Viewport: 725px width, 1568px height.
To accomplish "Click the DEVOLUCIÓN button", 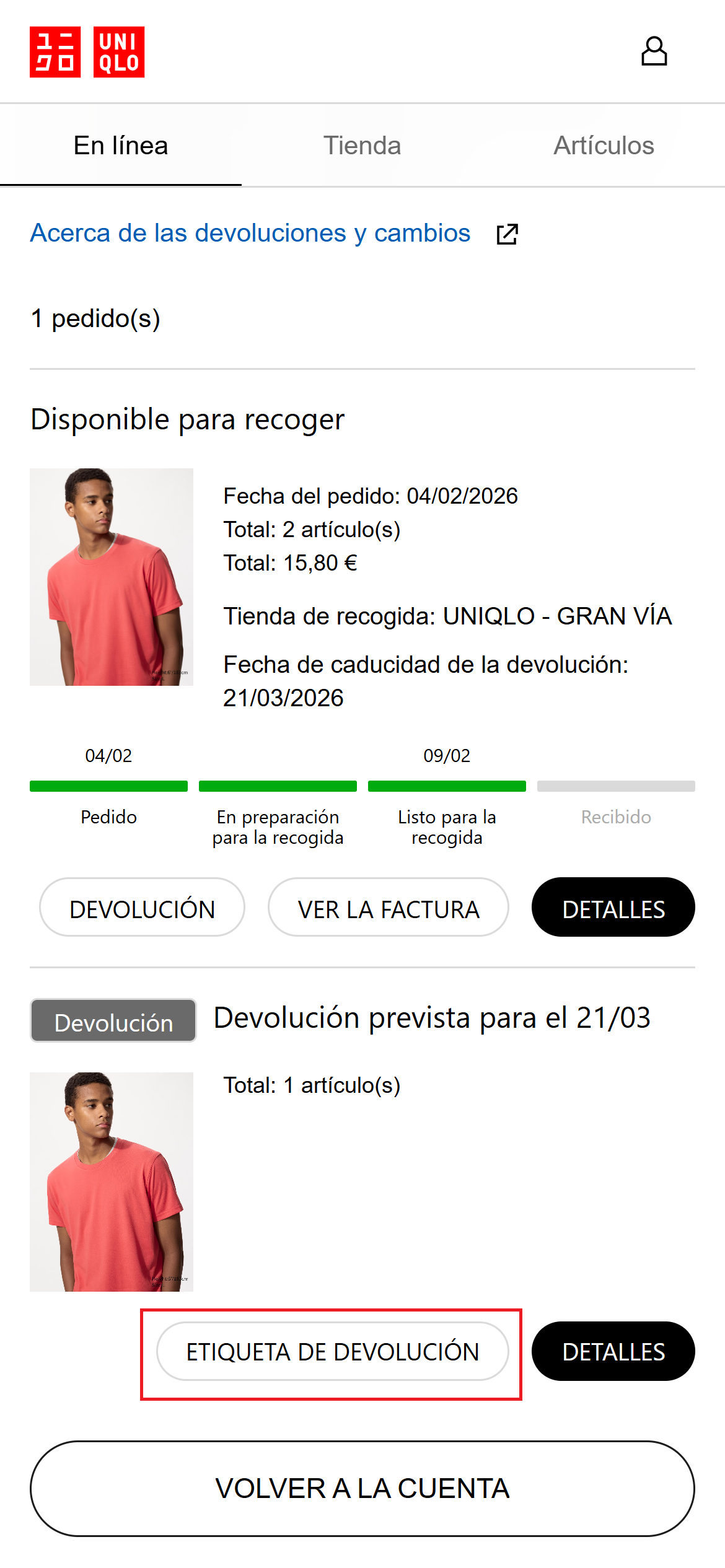I will (x=142, y=908).
